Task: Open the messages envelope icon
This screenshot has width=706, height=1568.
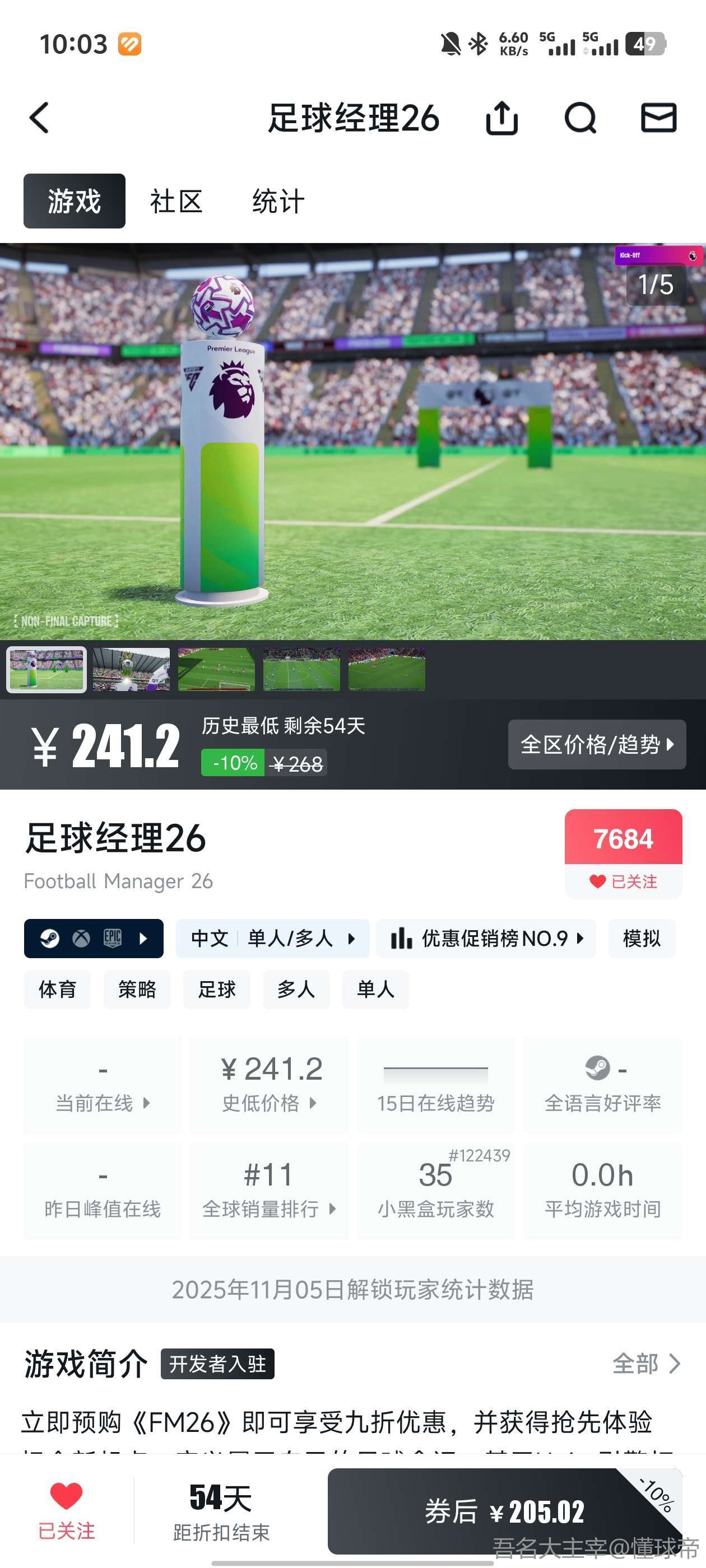Action: point(658,118)
